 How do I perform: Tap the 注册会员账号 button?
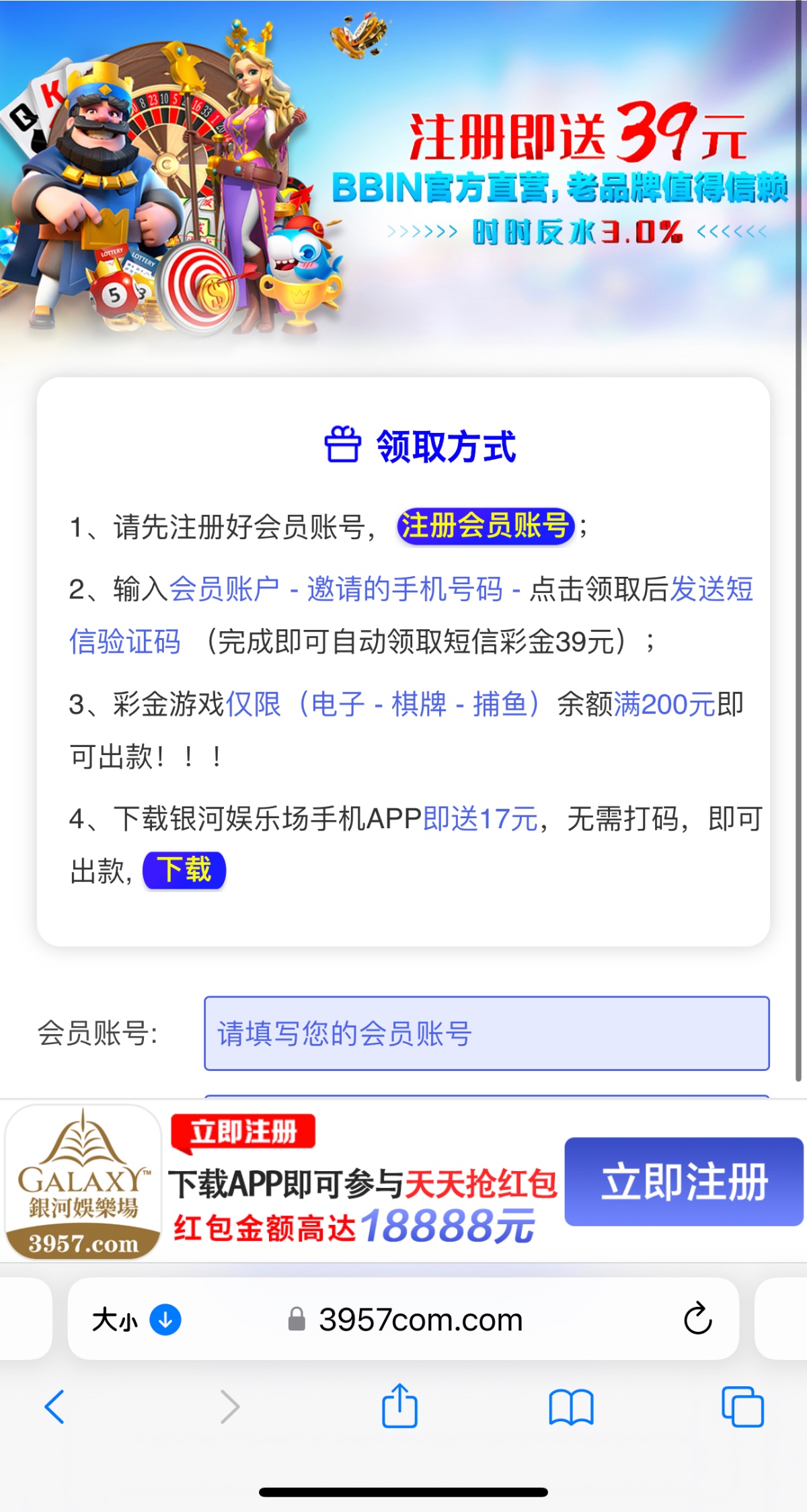tap(485, 526)
